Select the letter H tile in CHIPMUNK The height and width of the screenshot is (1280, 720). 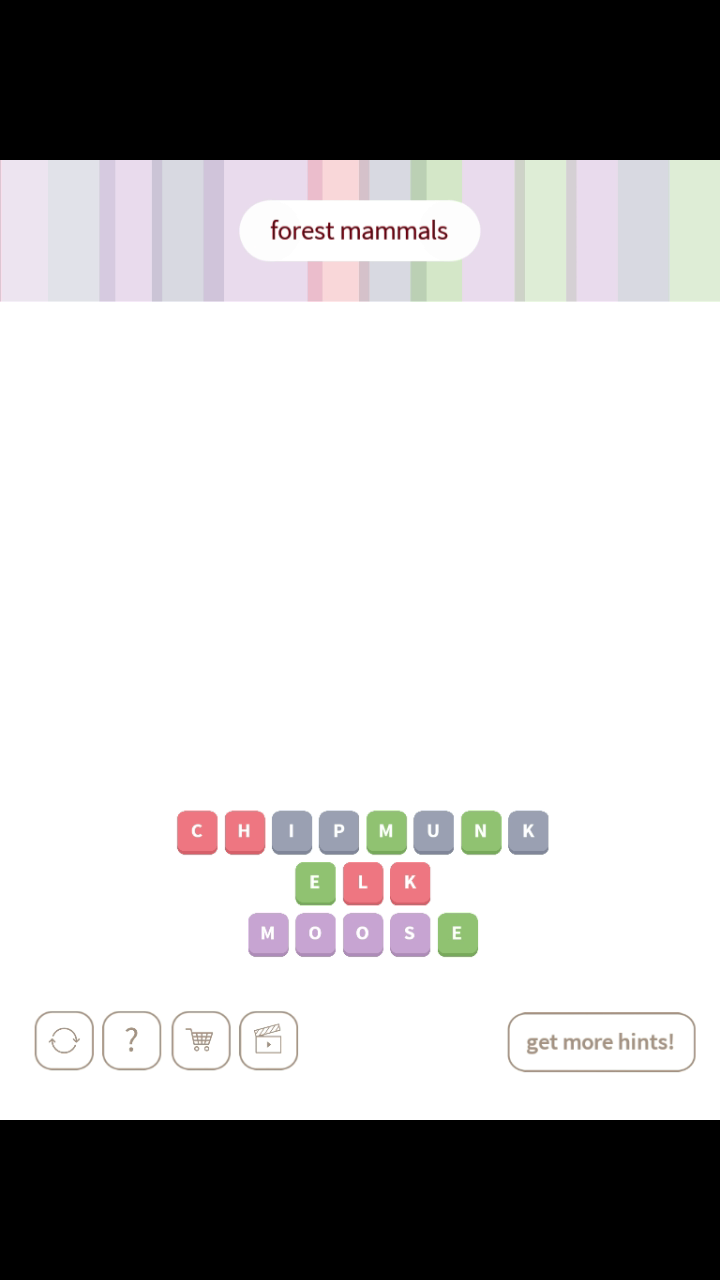point(244,831)
